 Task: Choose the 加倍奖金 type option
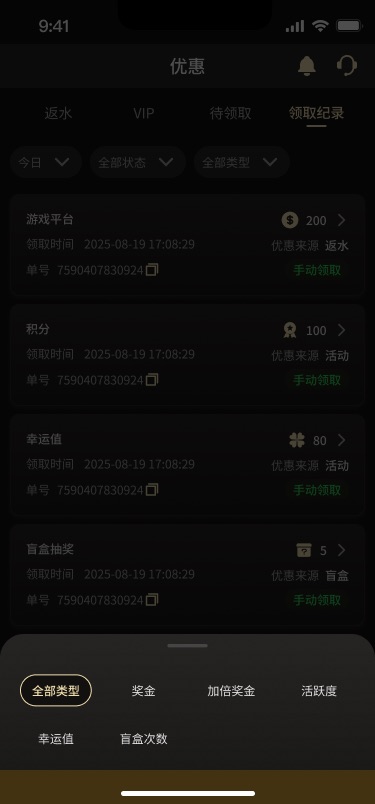tap(231, 691)
